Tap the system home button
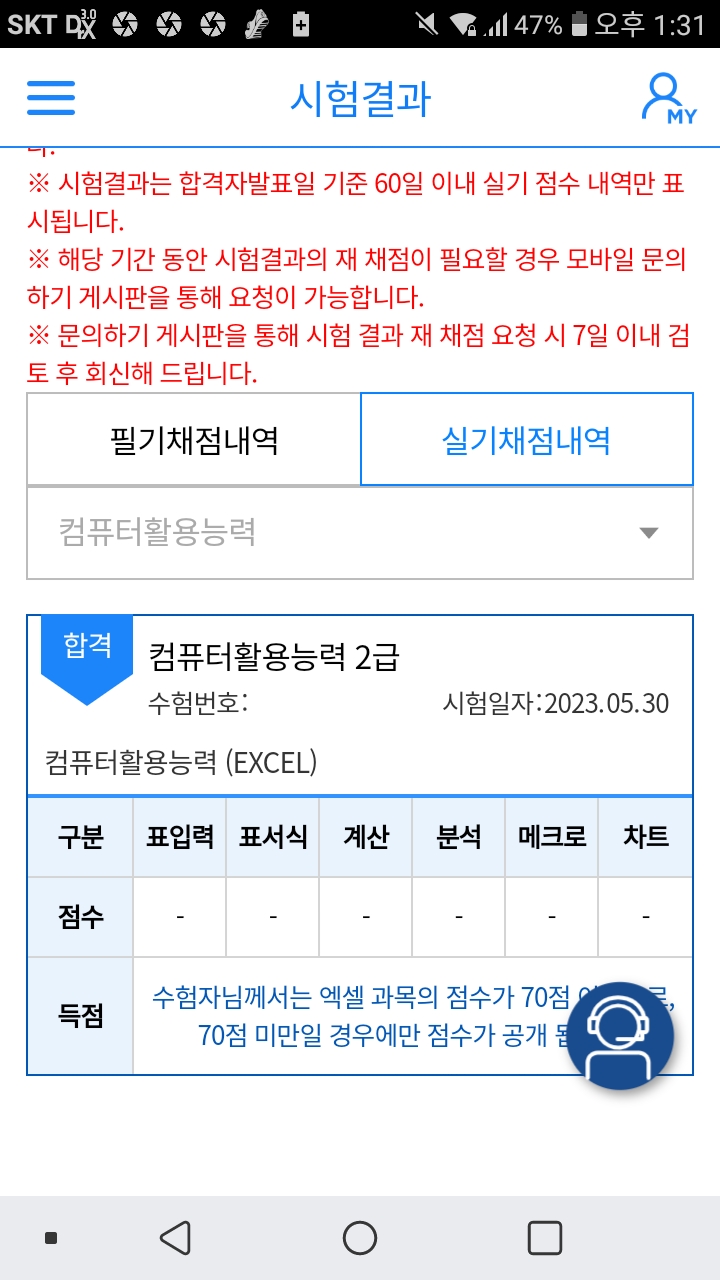Image resolution: width=720 pixels, height=1280 pixels. [x=360, y=1238]
